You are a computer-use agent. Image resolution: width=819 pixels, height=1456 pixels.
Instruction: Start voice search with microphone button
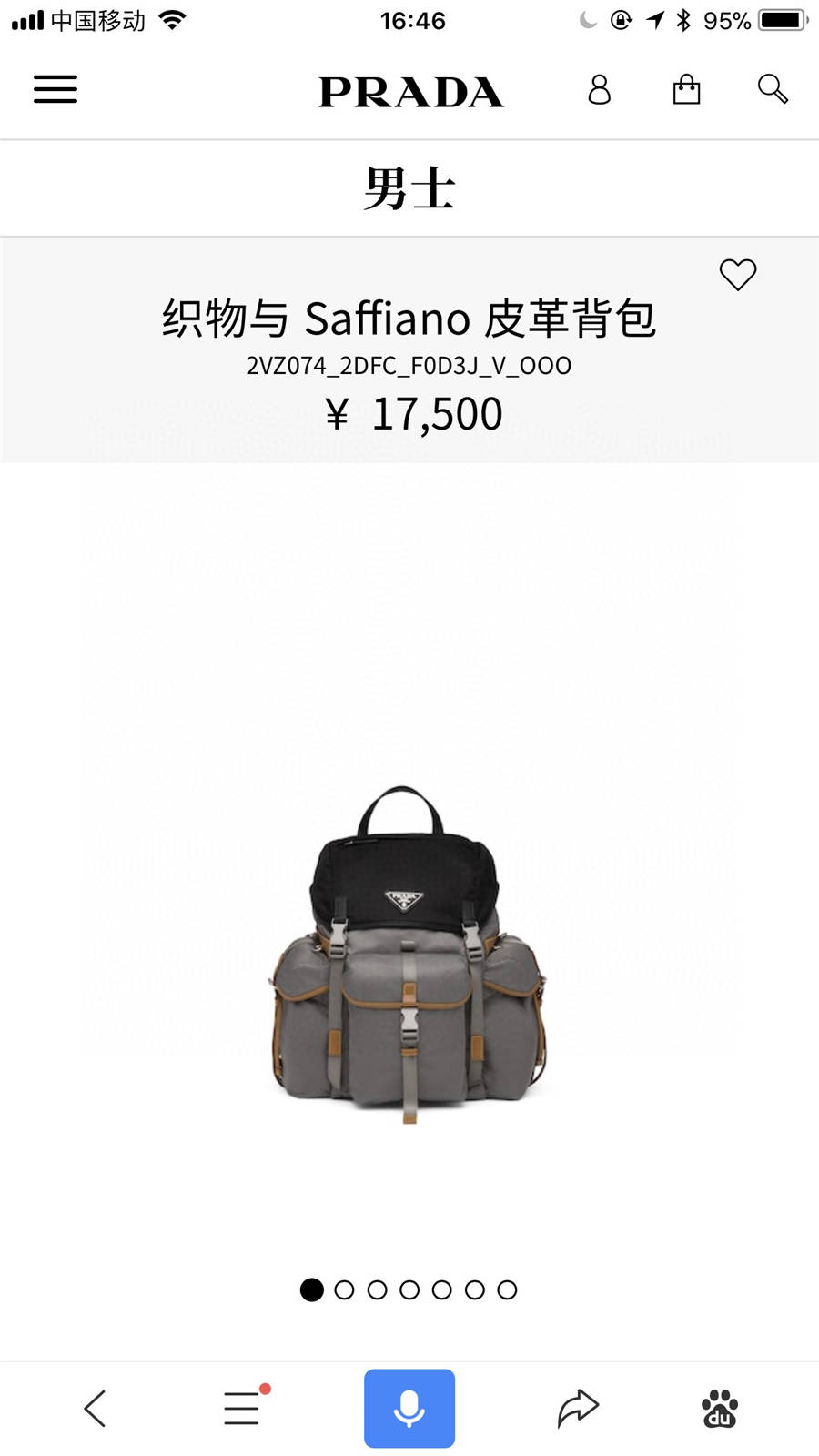(409, 1408)
